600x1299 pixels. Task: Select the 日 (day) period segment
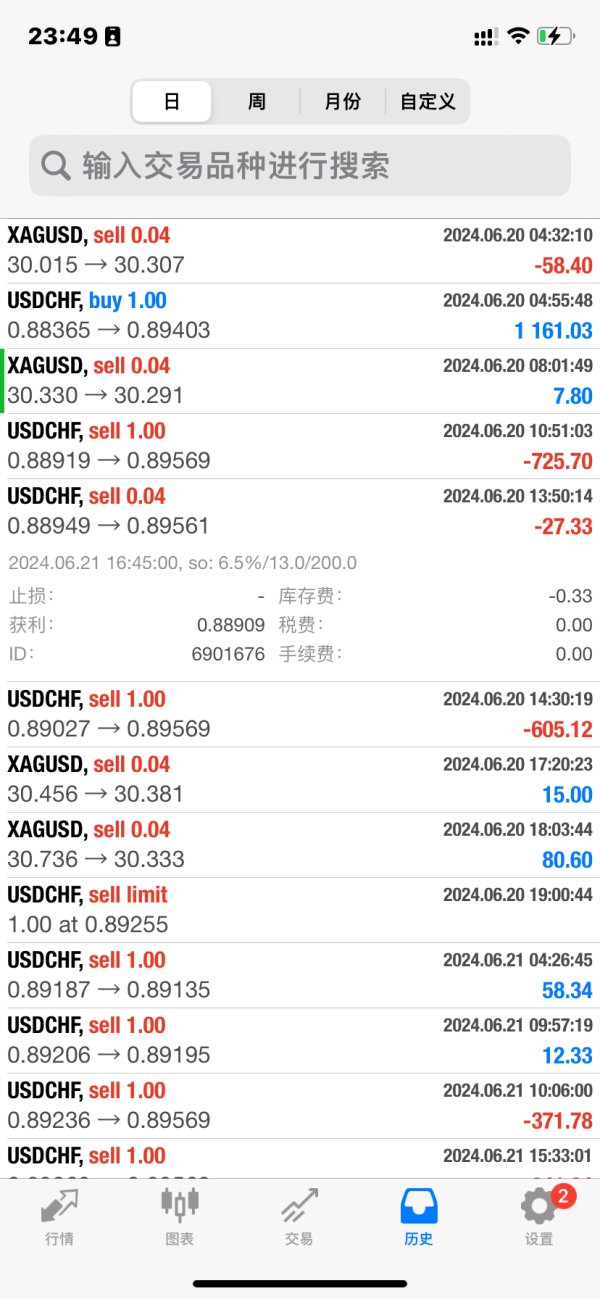pyautogui.click(x=172, y=101)
